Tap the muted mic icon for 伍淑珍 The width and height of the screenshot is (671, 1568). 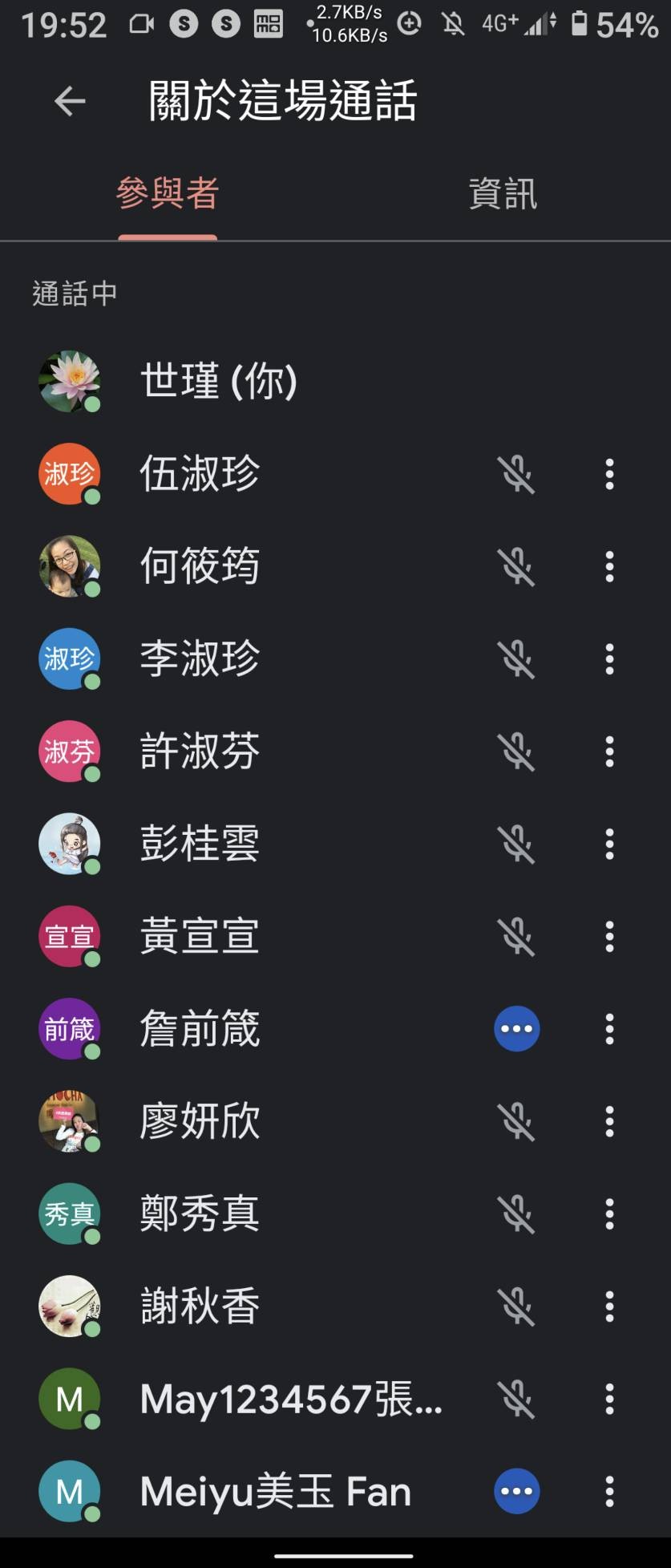click(x=517, y=475)
